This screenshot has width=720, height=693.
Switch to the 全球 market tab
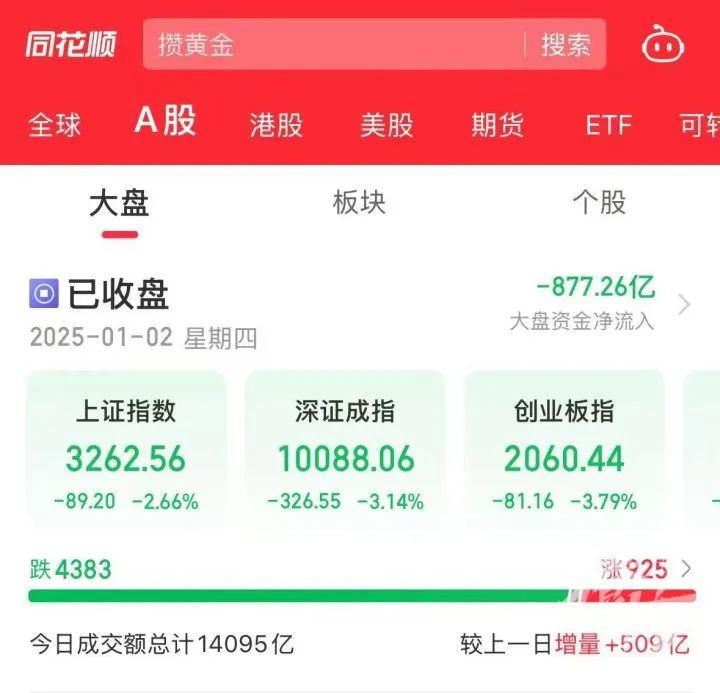click(54, 125)
